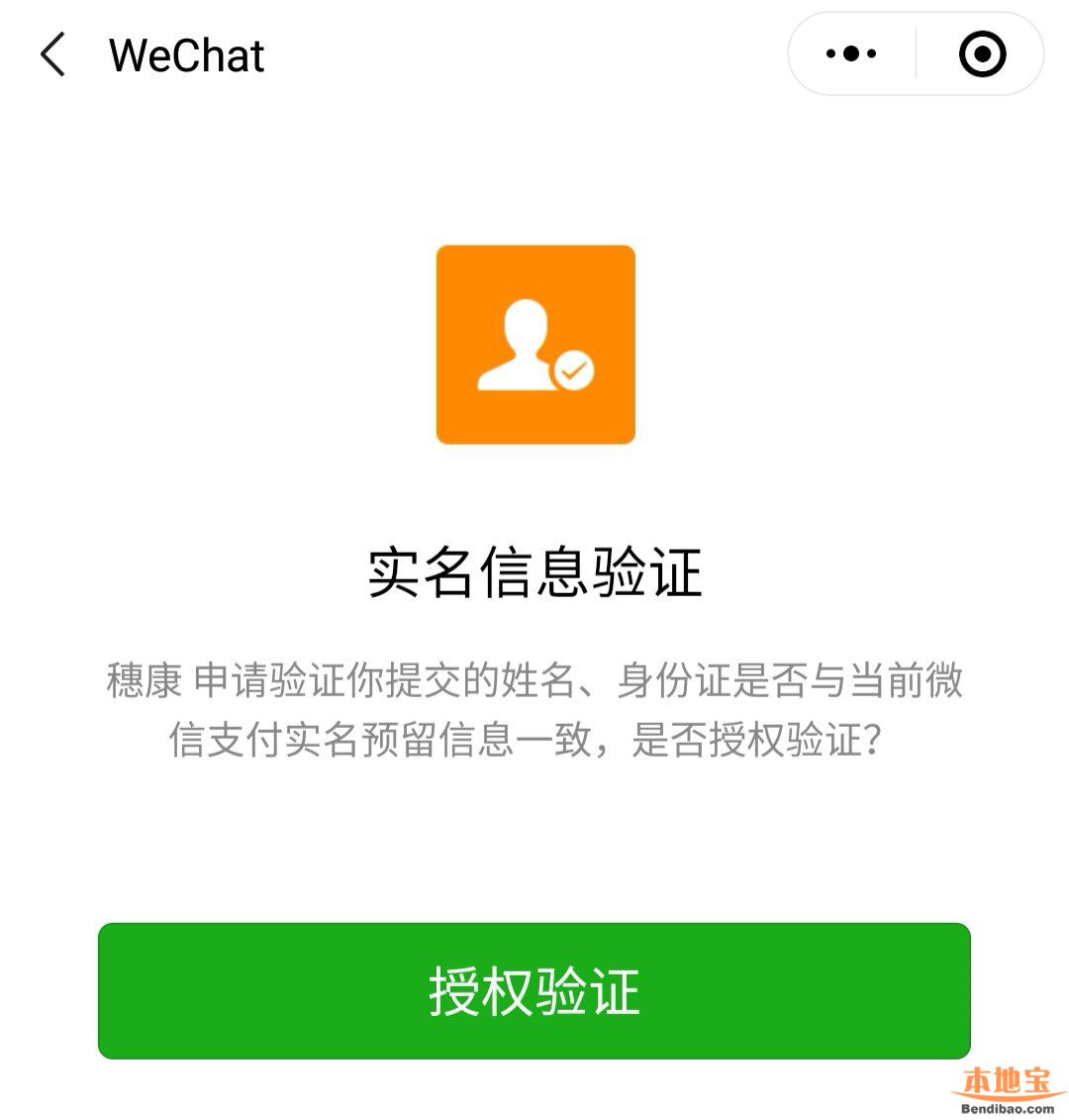Tap the green 授权验证 button

534,990
